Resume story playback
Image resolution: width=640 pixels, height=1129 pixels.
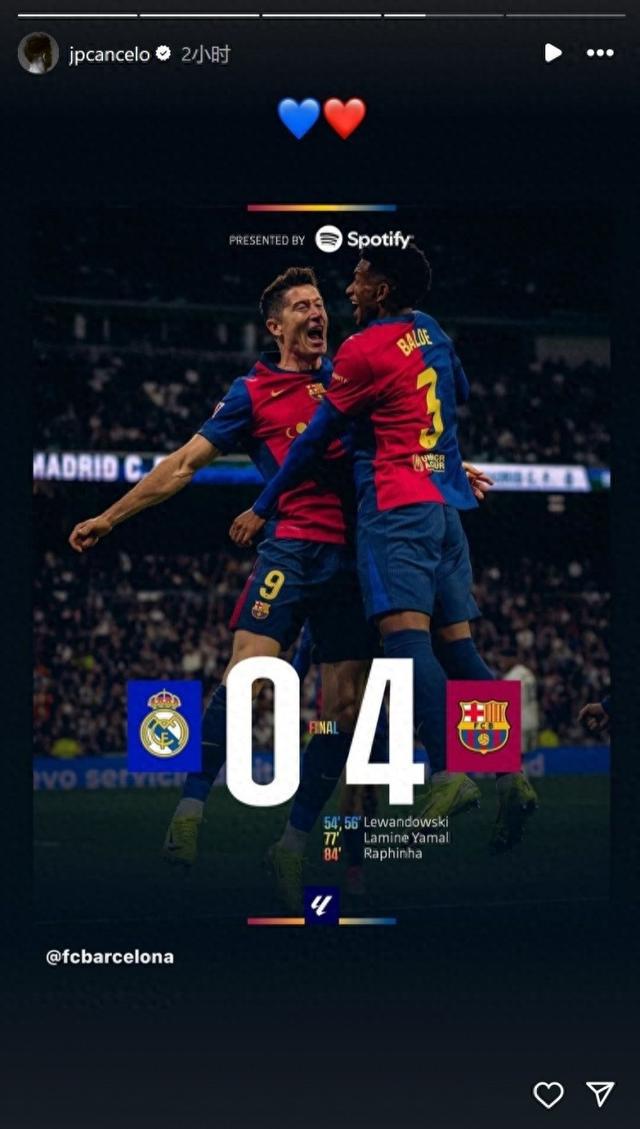[x=553, y=53]
